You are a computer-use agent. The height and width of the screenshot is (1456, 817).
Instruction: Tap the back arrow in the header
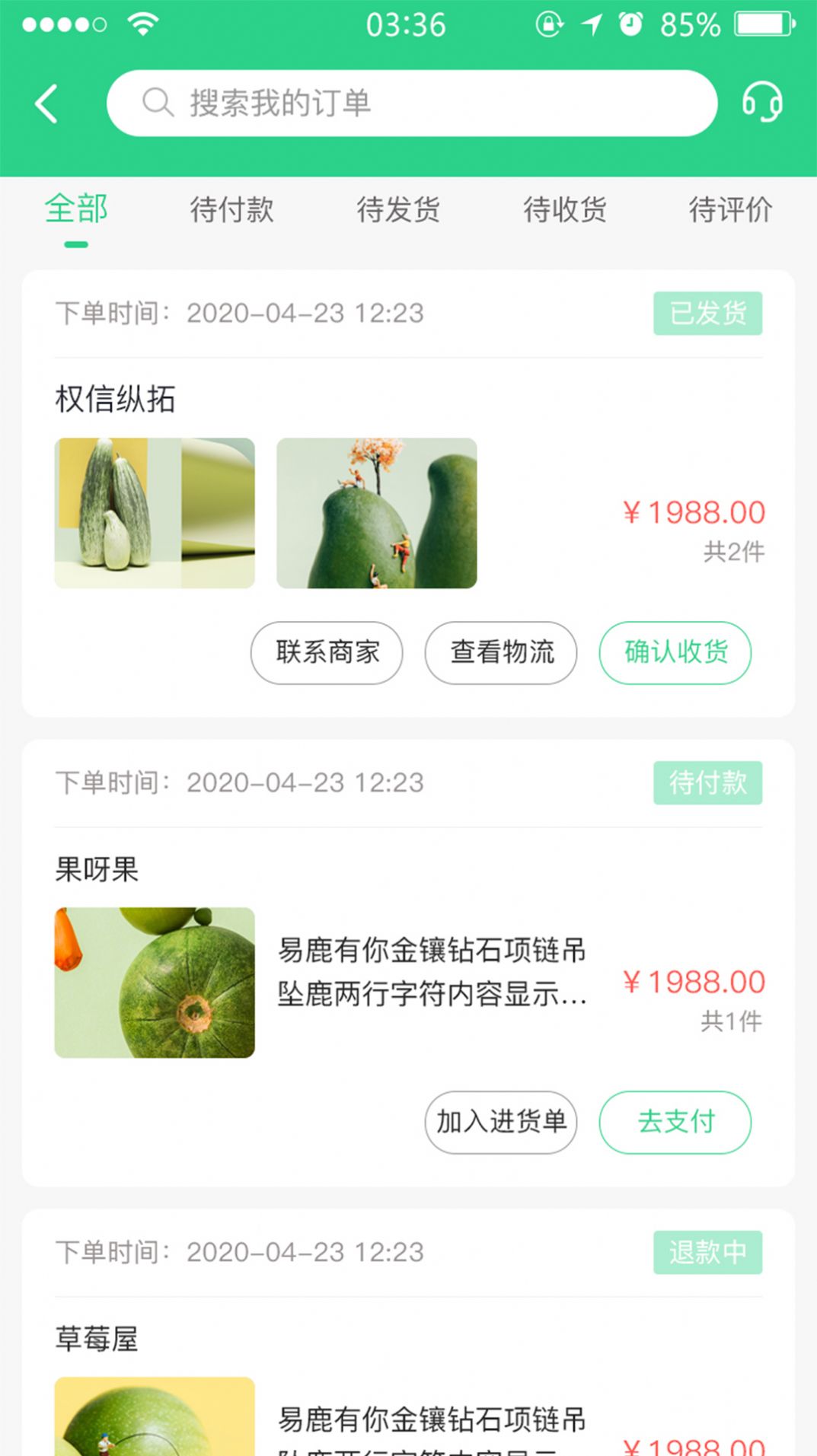point(46,103)
